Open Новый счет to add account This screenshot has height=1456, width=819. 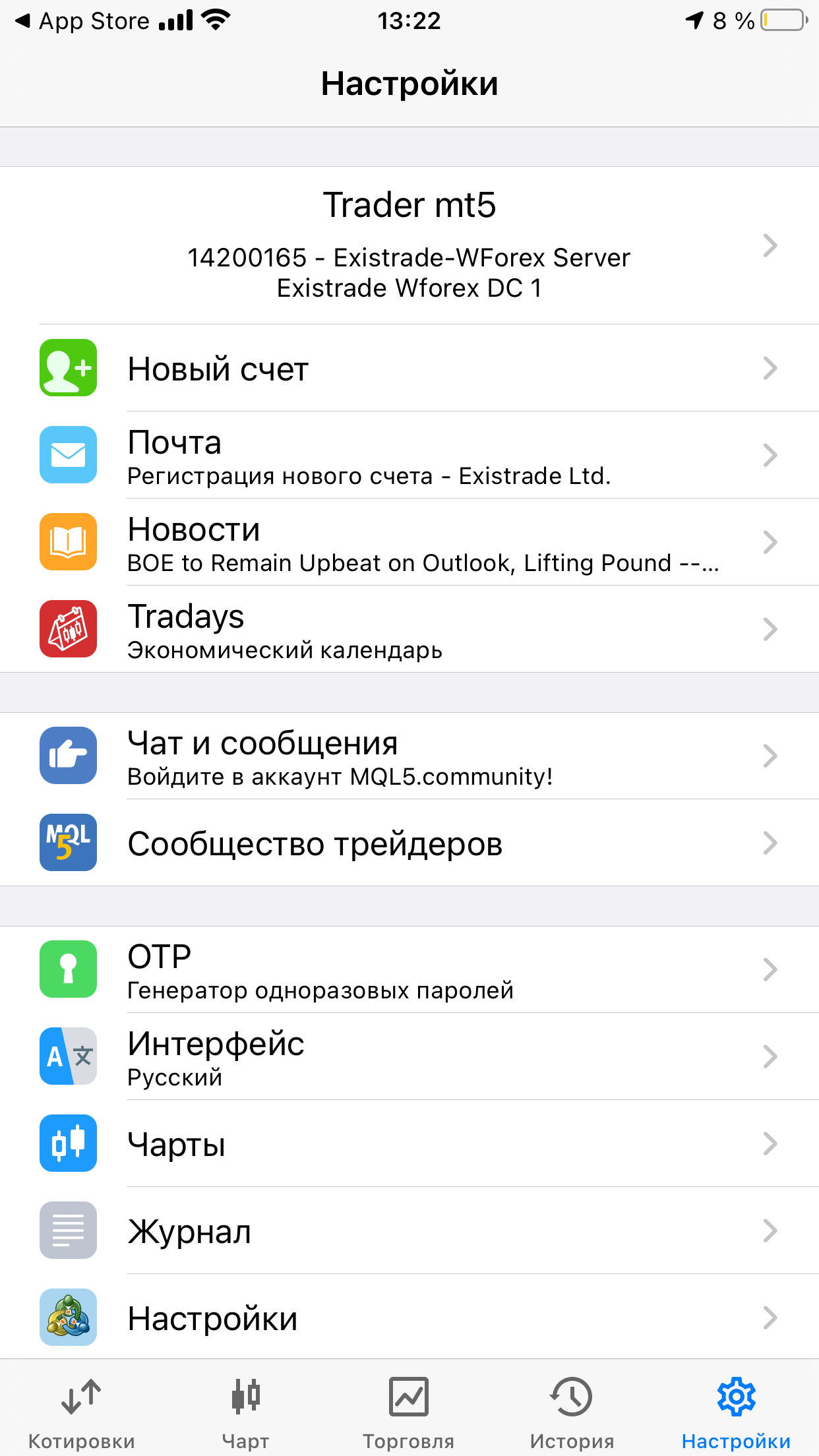[409, 368]
